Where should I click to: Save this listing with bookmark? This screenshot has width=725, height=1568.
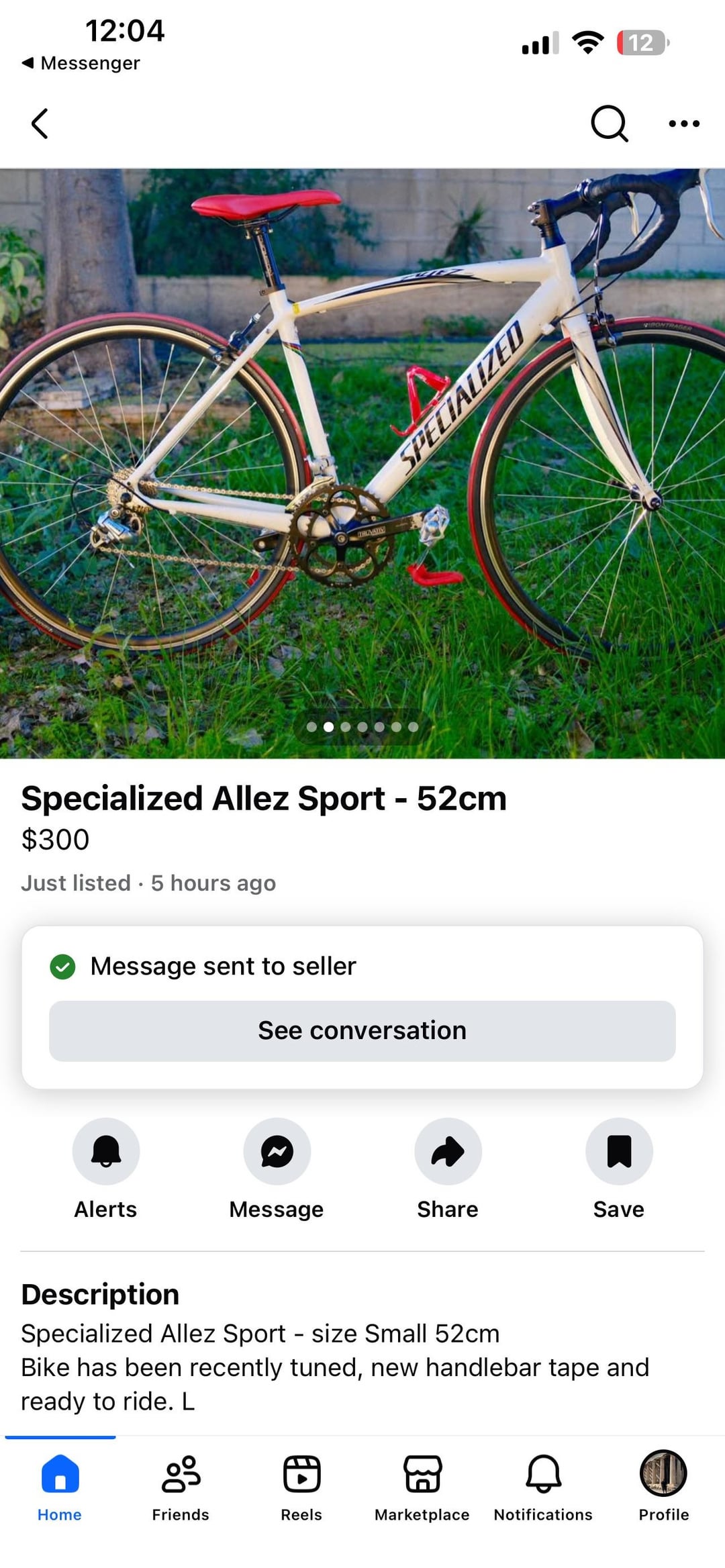tap(618, 1152)
